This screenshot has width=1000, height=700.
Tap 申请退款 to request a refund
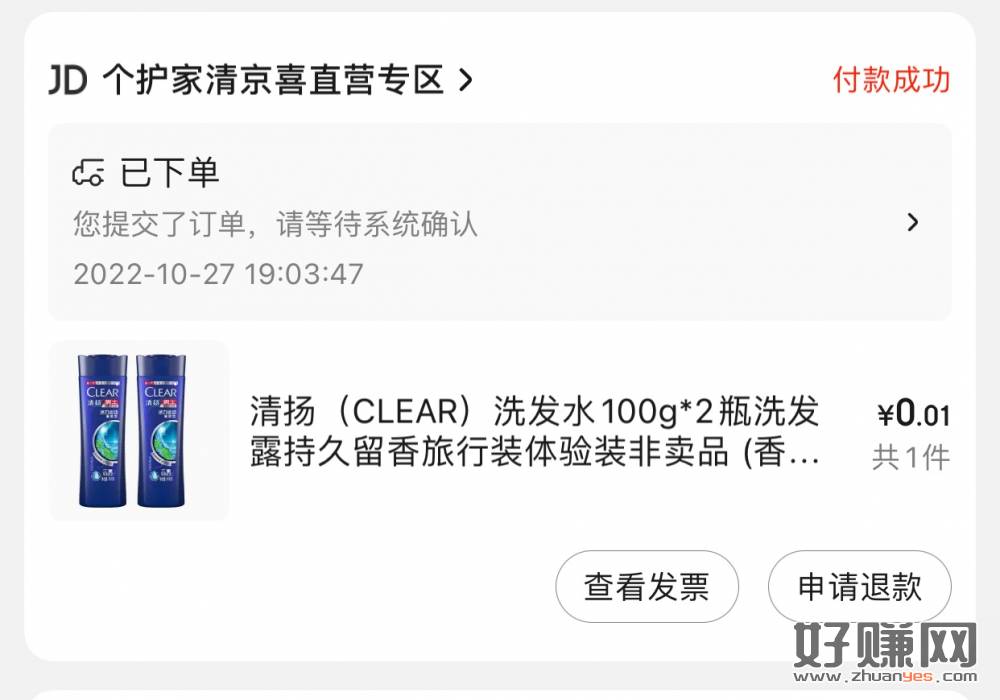pos(859,587)
